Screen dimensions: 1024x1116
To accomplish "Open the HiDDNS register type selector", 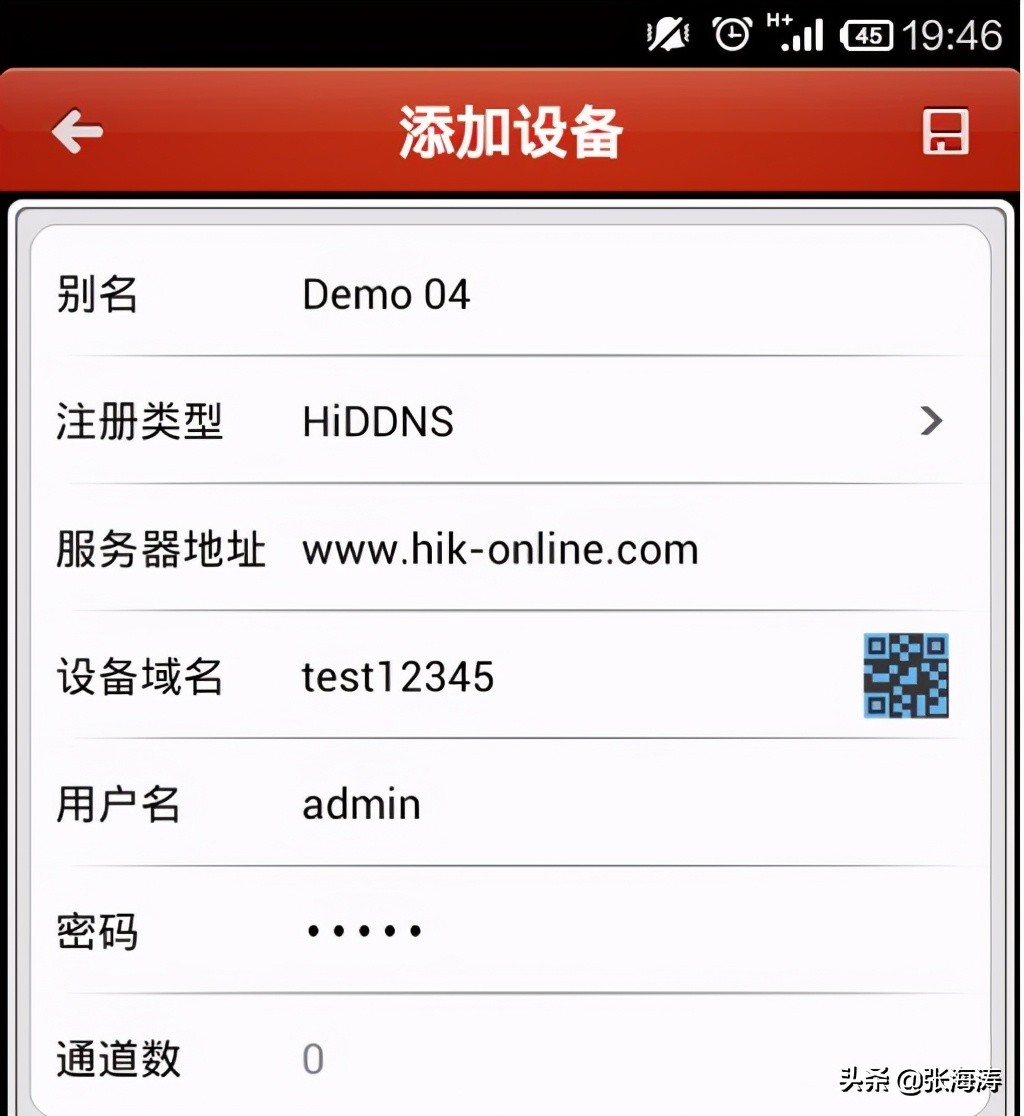I will point(620,422).
